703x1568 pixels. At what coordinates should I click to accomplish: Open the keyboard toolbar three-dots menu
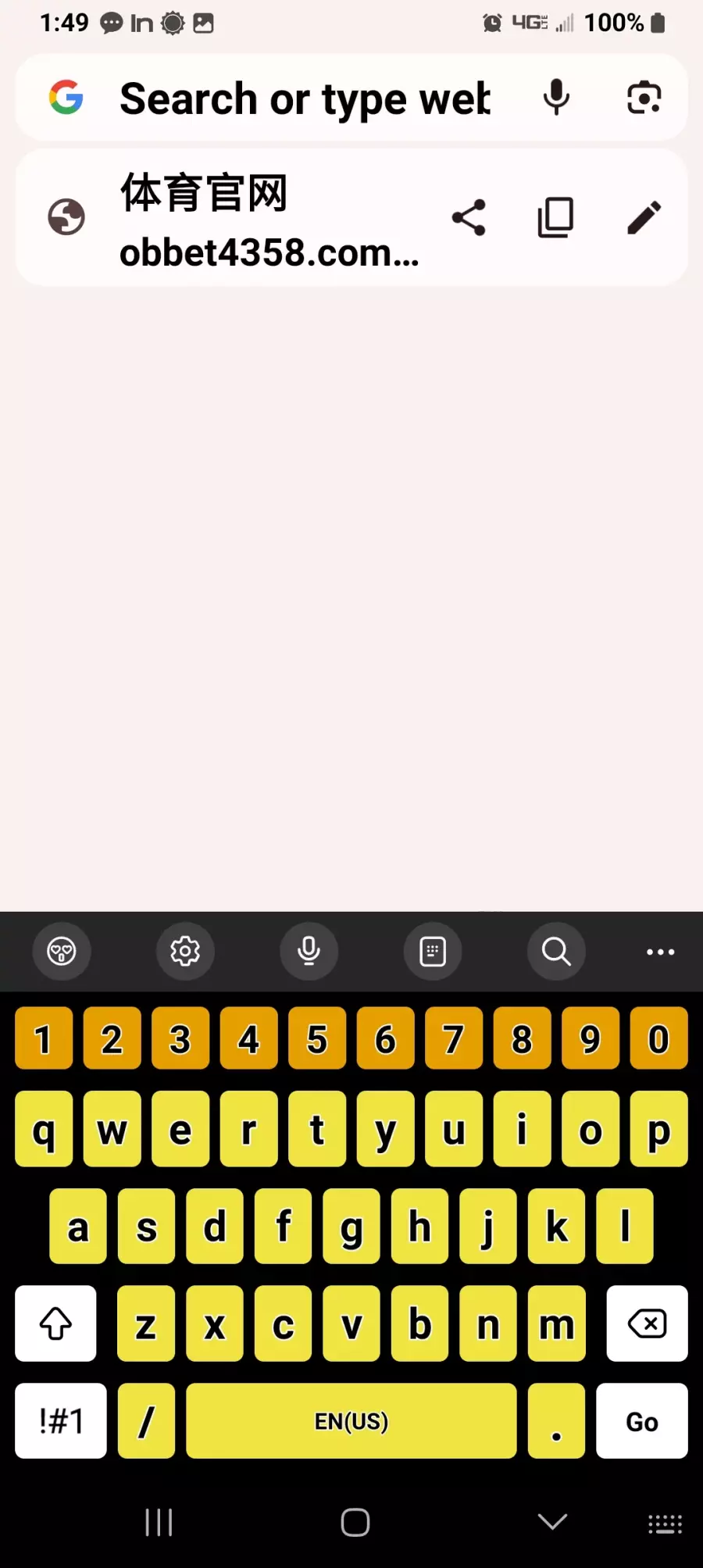(x=661, y=952)
